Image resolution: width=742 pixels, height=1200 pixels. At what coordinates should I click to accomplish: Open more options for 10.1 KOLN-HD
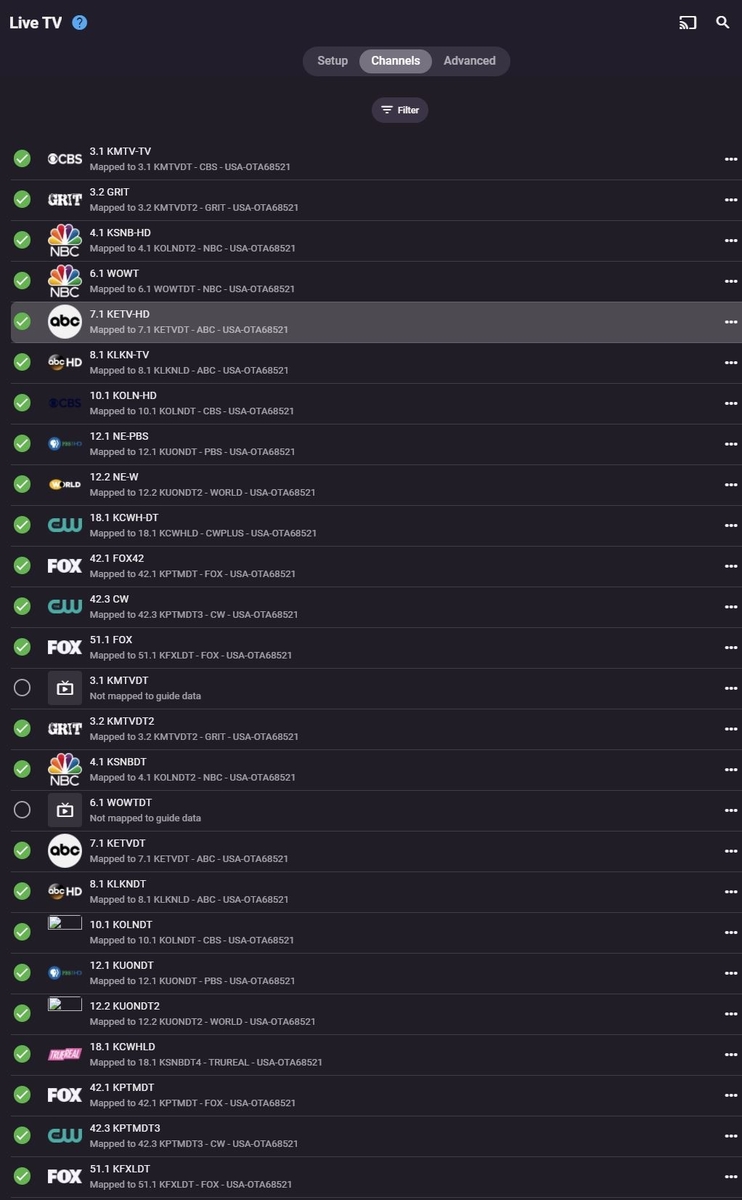click(730, 403)
